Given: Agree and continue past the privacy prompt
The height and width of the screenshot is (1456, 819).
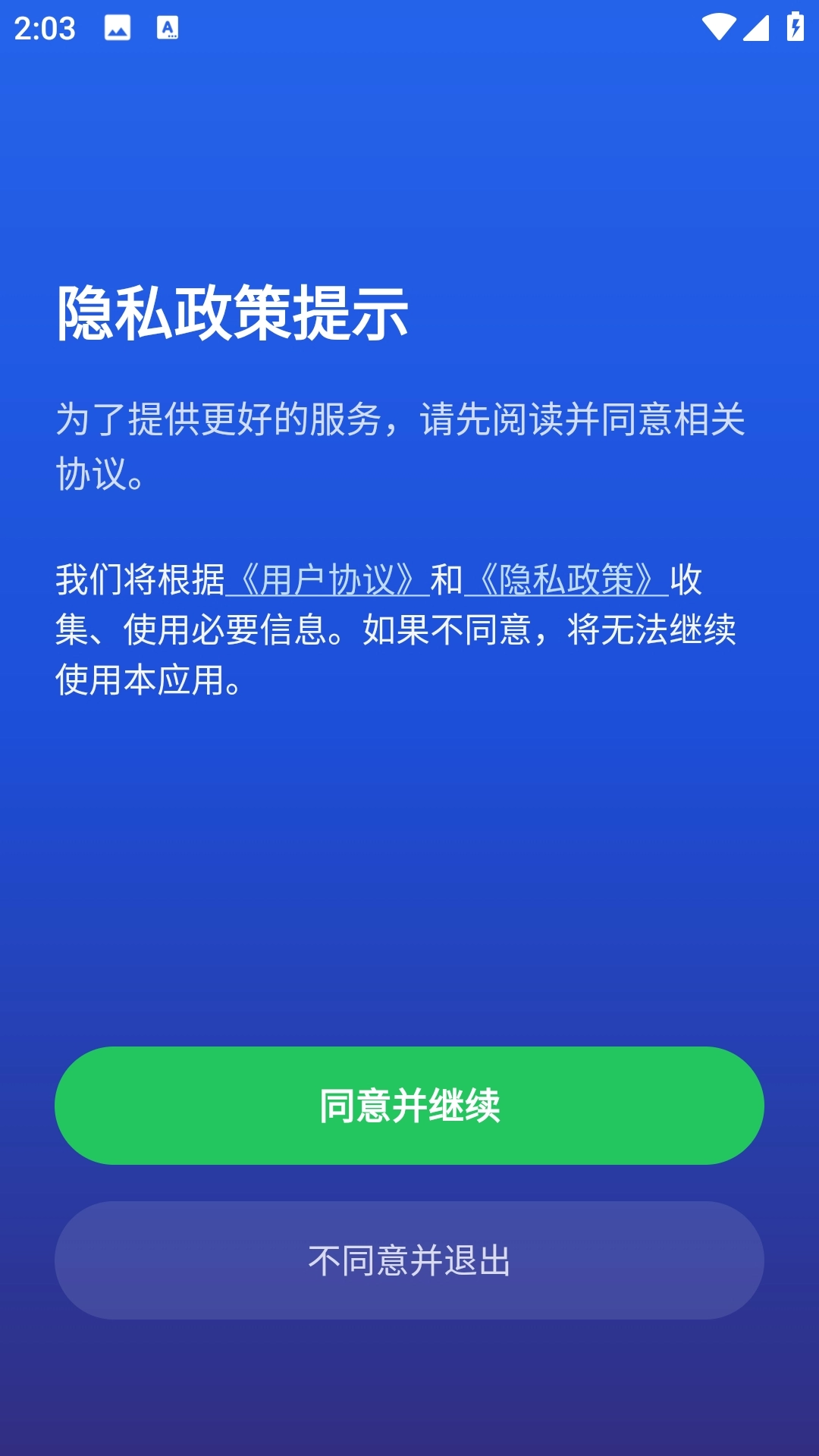Looking at the screenshot, I should [x=409, y=1106].
